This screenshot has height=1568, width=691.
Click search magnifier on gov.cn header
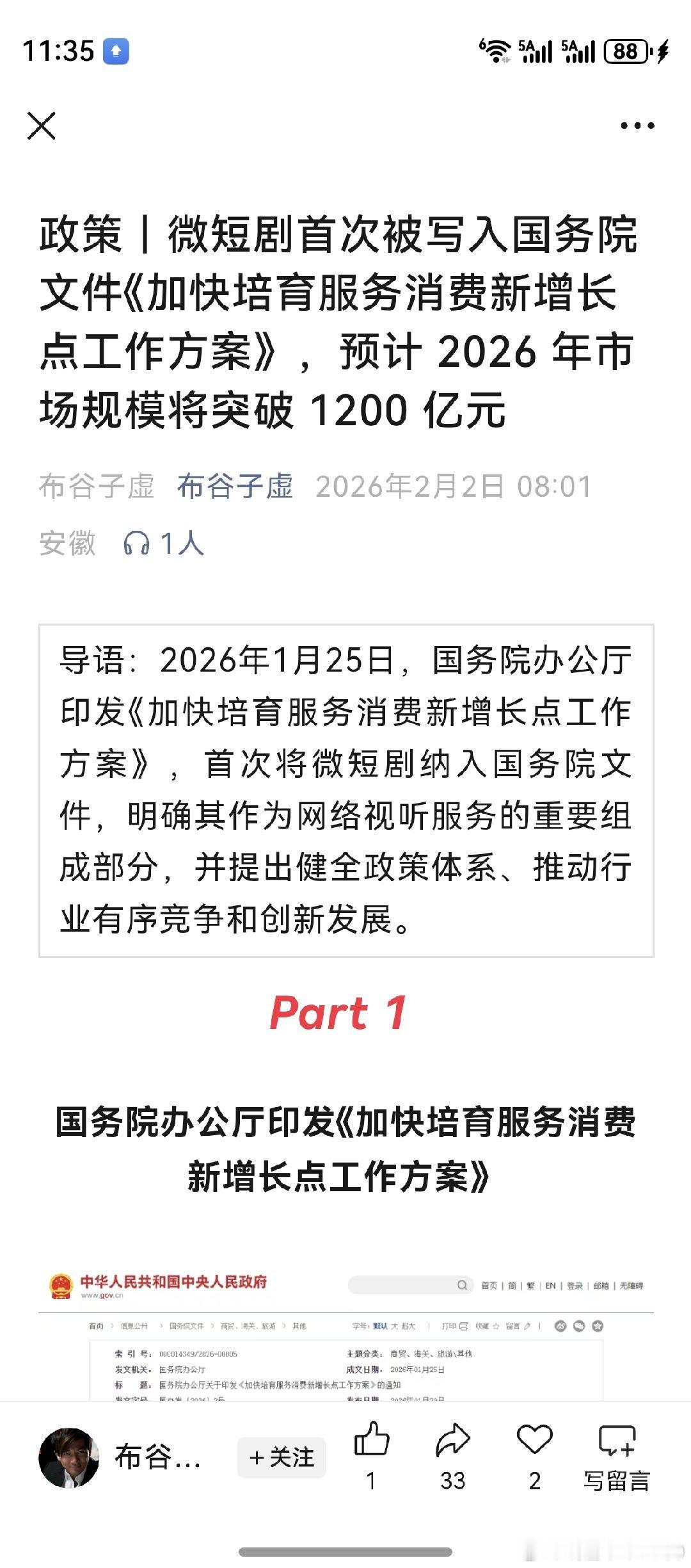[x=463, y=1286]
